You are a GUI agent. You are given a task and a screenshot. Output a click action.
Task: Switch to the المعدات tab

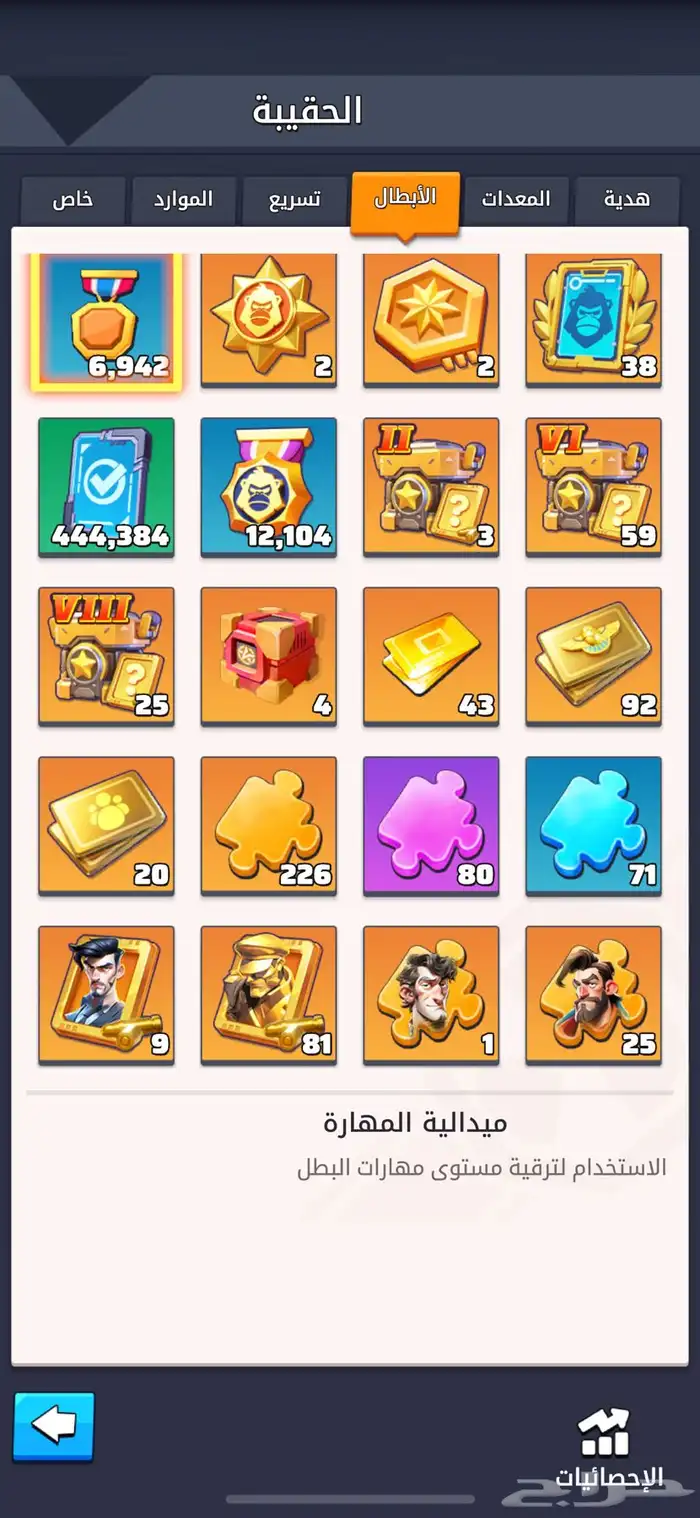click(516, 199)
